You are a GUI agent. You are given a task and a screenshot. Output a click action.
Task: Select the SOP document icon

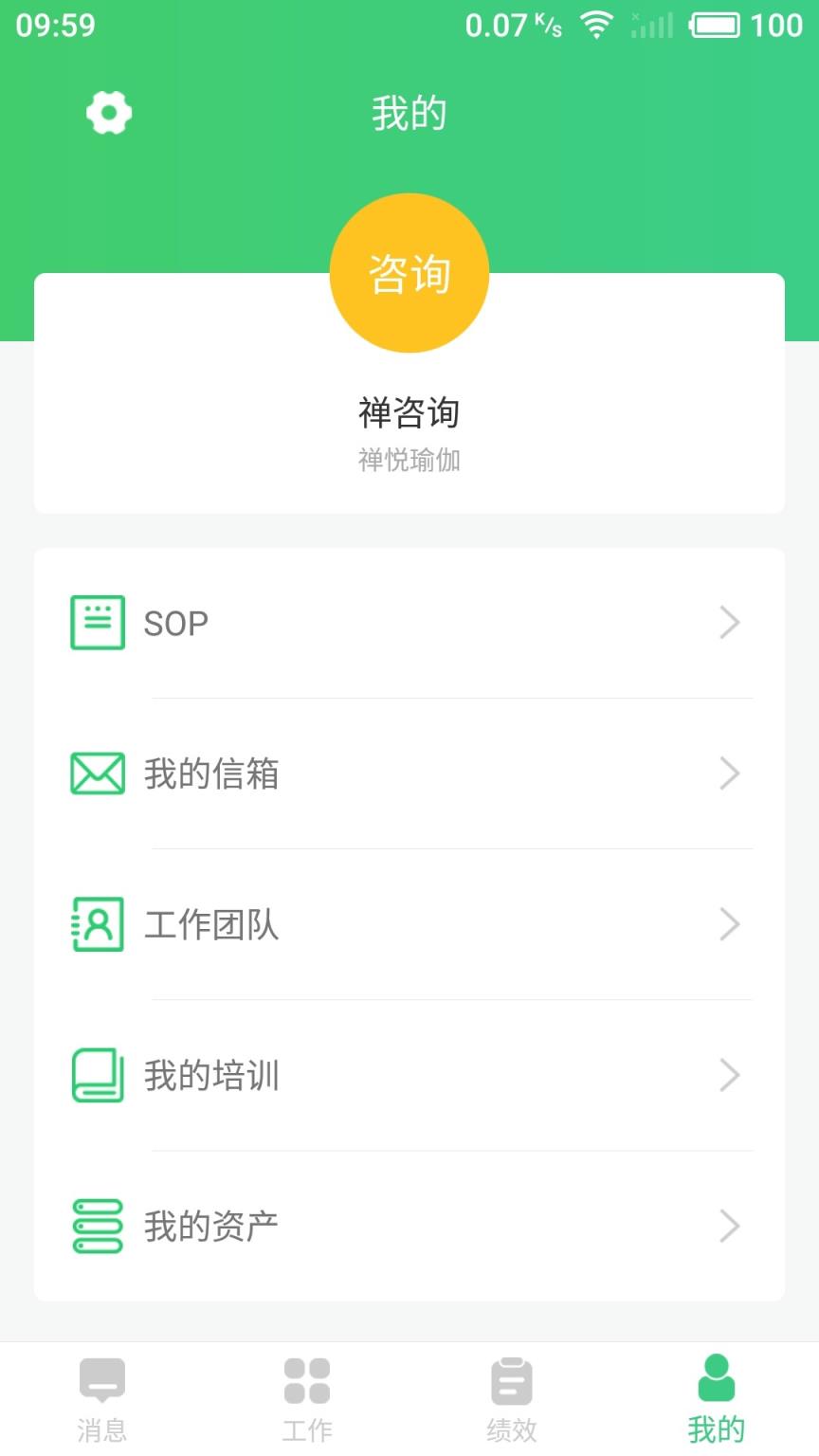98,623
